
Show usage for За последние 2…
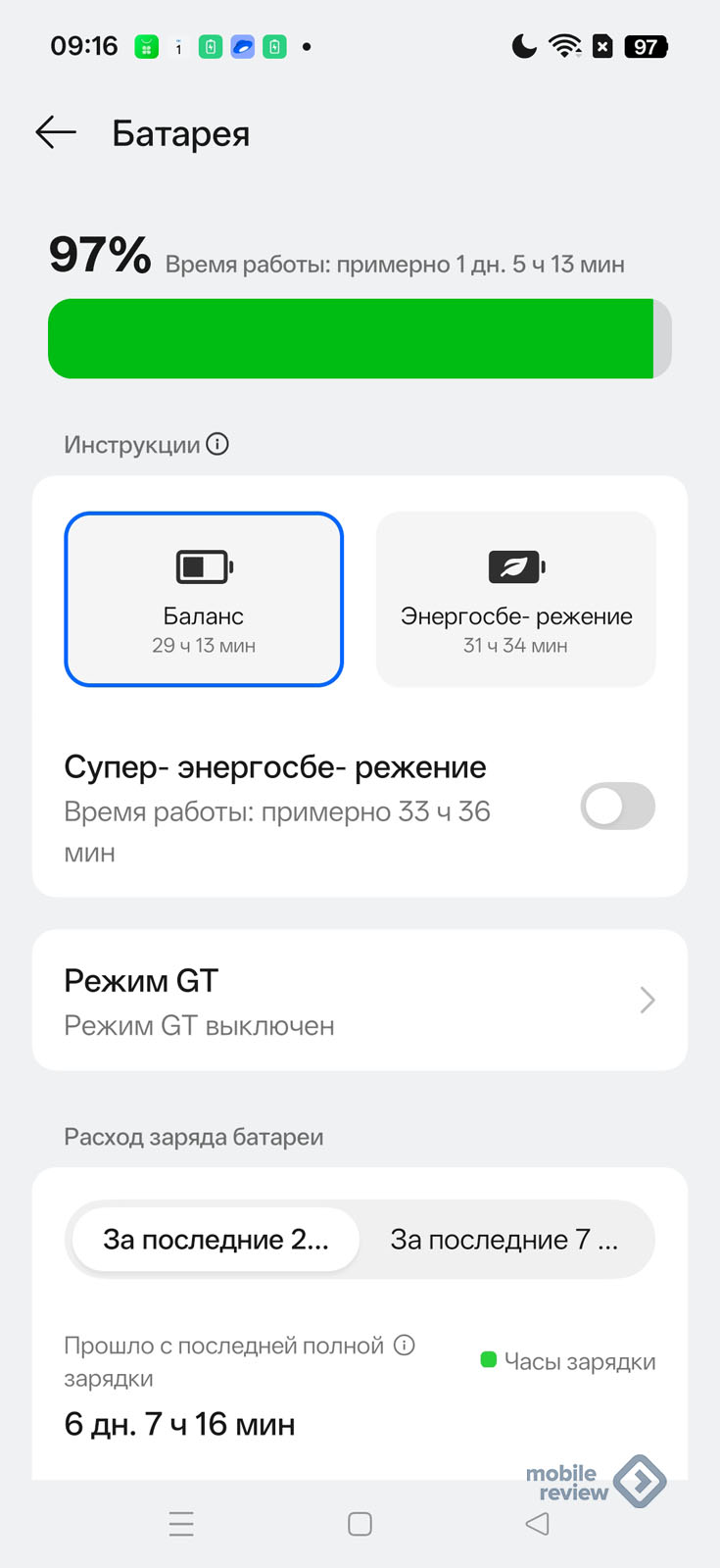216,1240
